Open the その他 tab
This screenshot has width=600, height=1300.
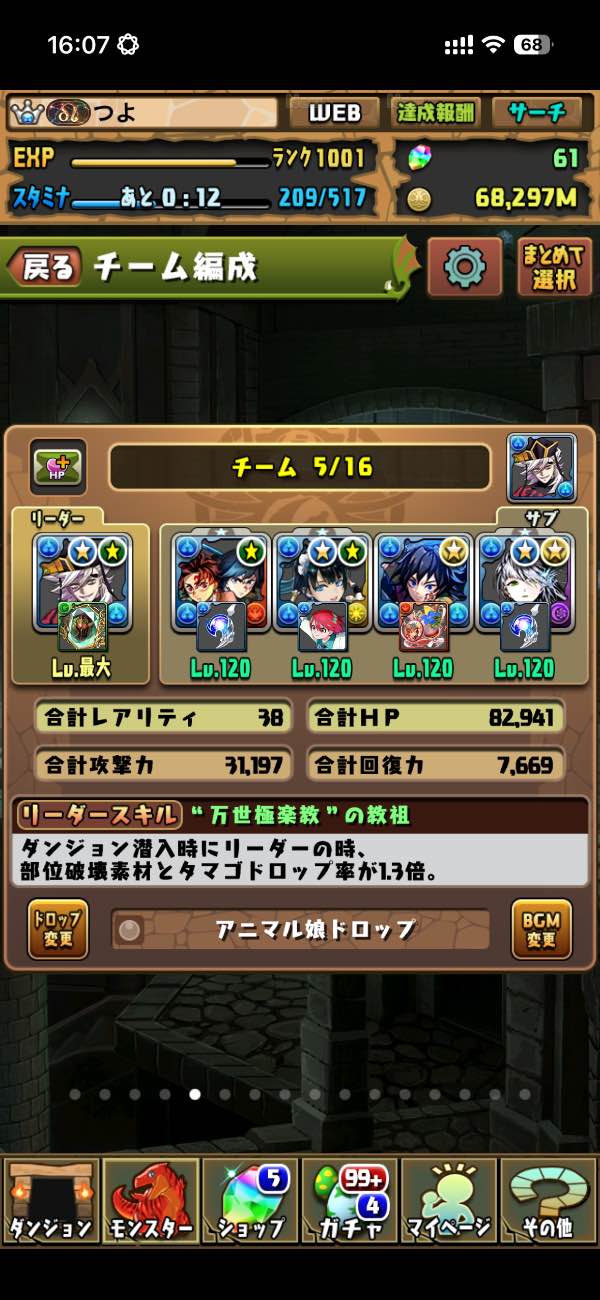point(549,1200)
